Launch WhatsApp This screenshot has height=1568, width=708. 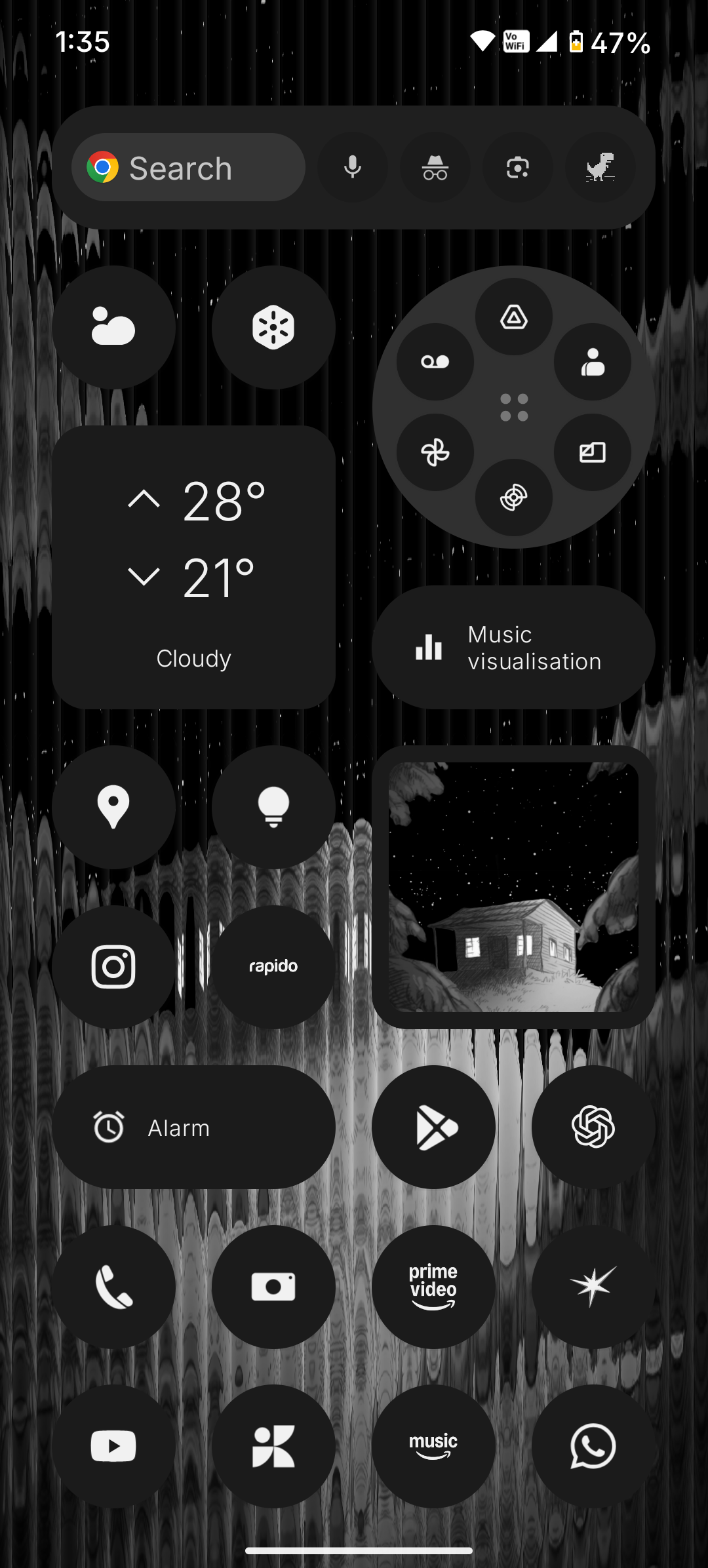tap(593, 1447)
